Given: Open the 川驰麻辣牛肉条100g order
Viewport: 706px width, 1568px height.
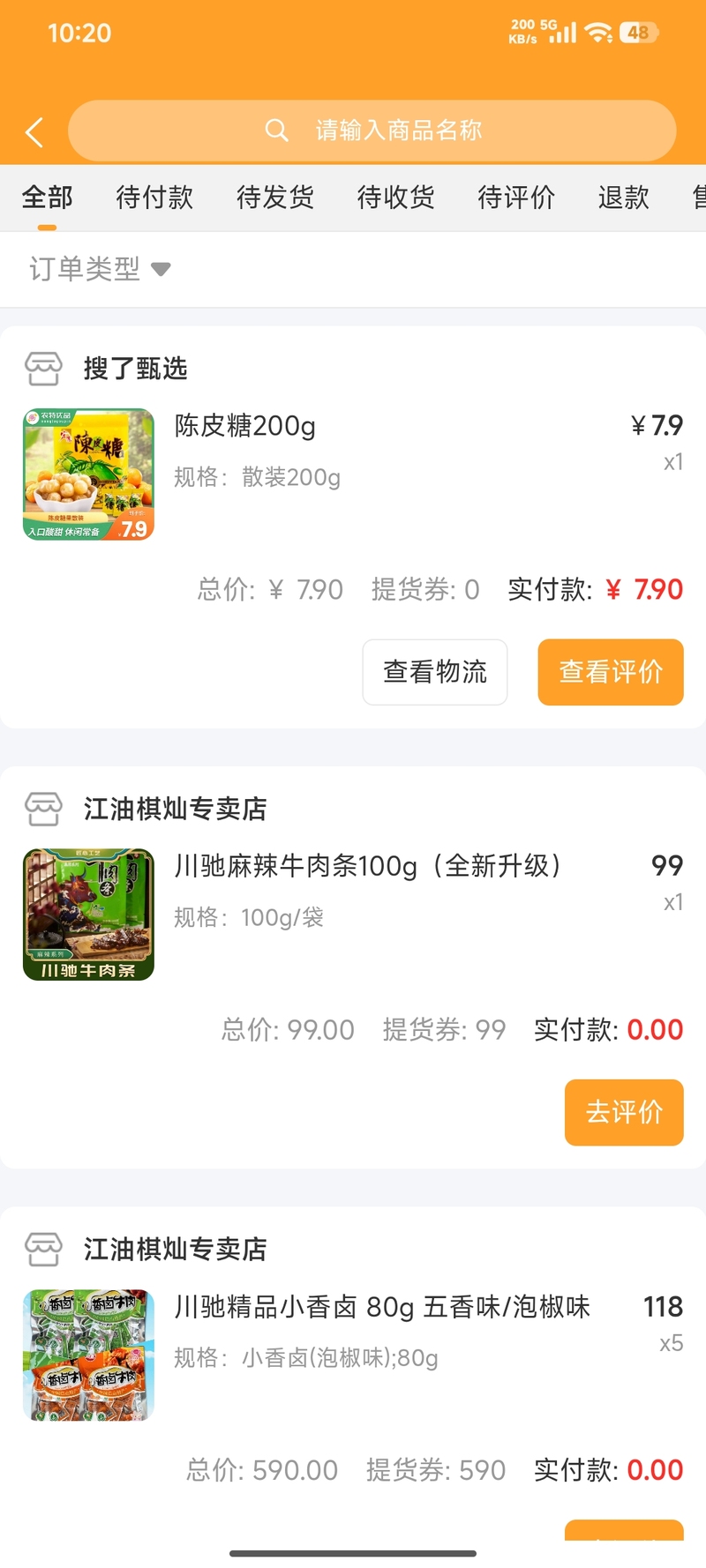Looking at the screenshot, I should pyautogui.click(x=367, y=866).
